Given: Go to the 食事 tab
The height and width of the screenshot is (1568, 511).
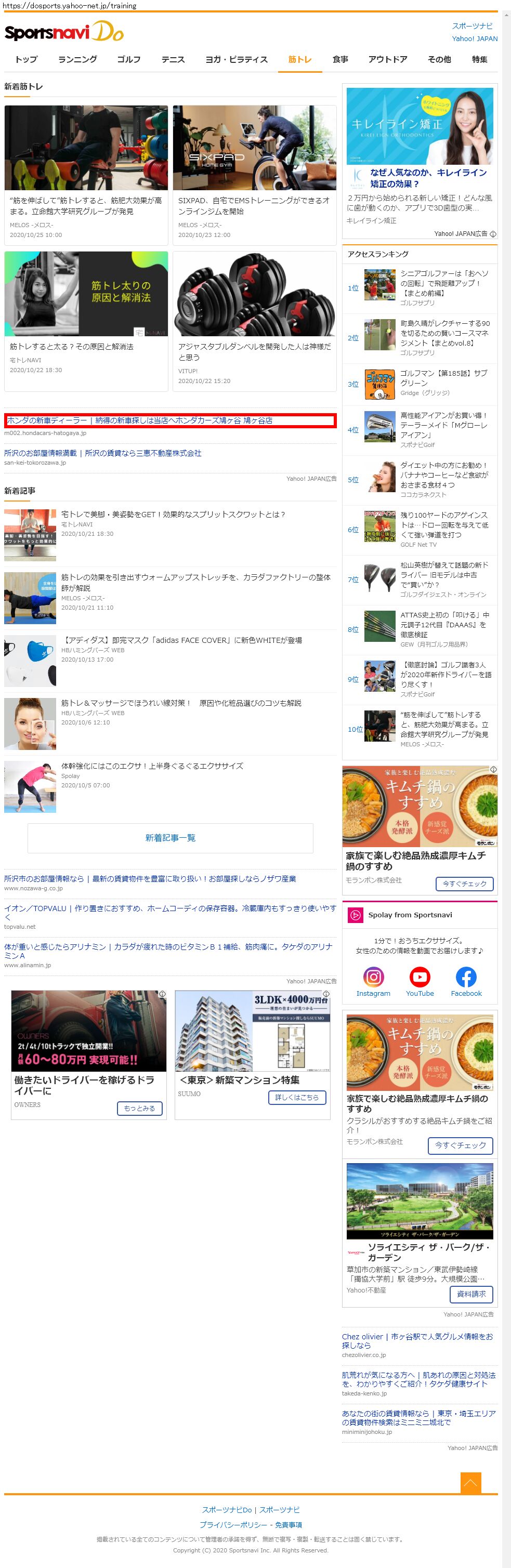Looking at the screenshot, I should tap(340, 60).
